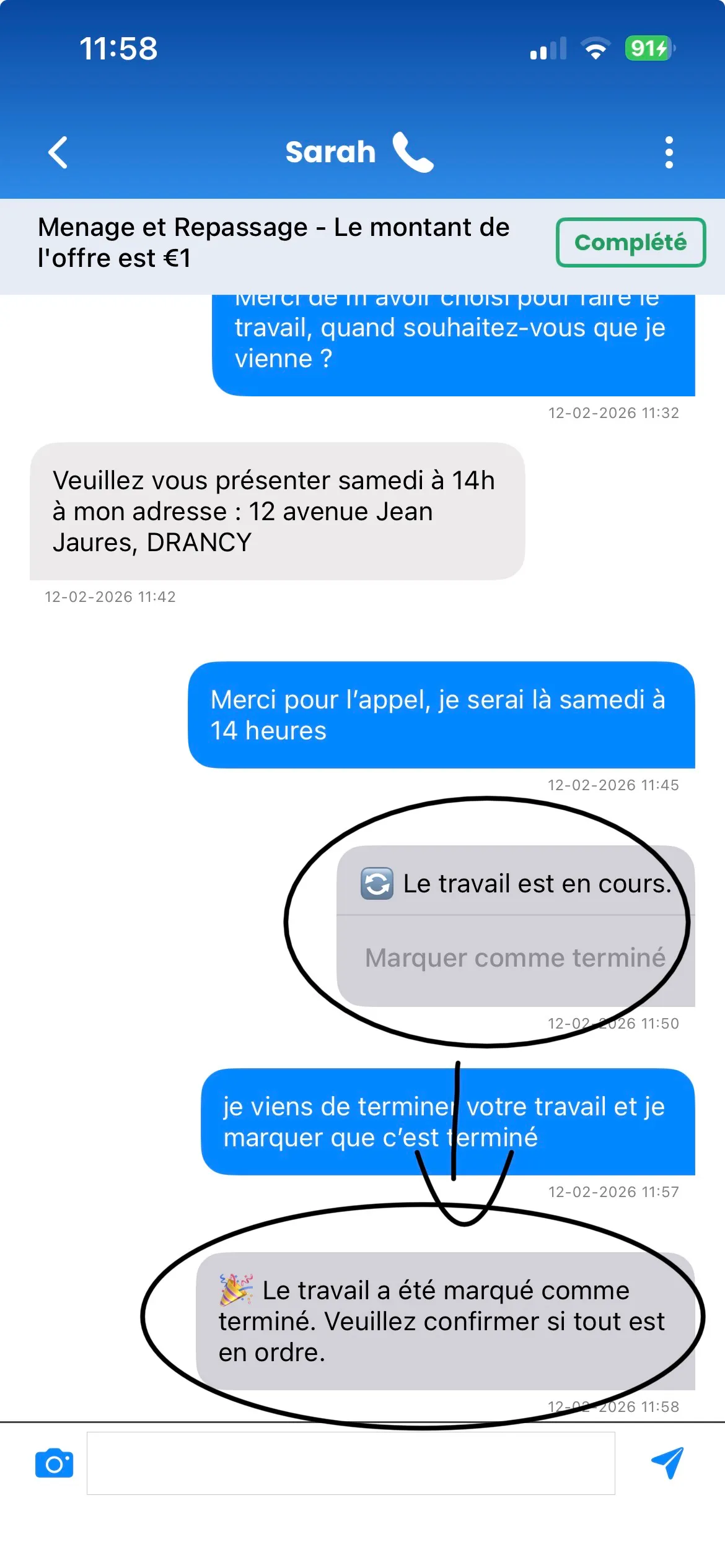Tap the Complété status badge

click(x=630, y=243)
